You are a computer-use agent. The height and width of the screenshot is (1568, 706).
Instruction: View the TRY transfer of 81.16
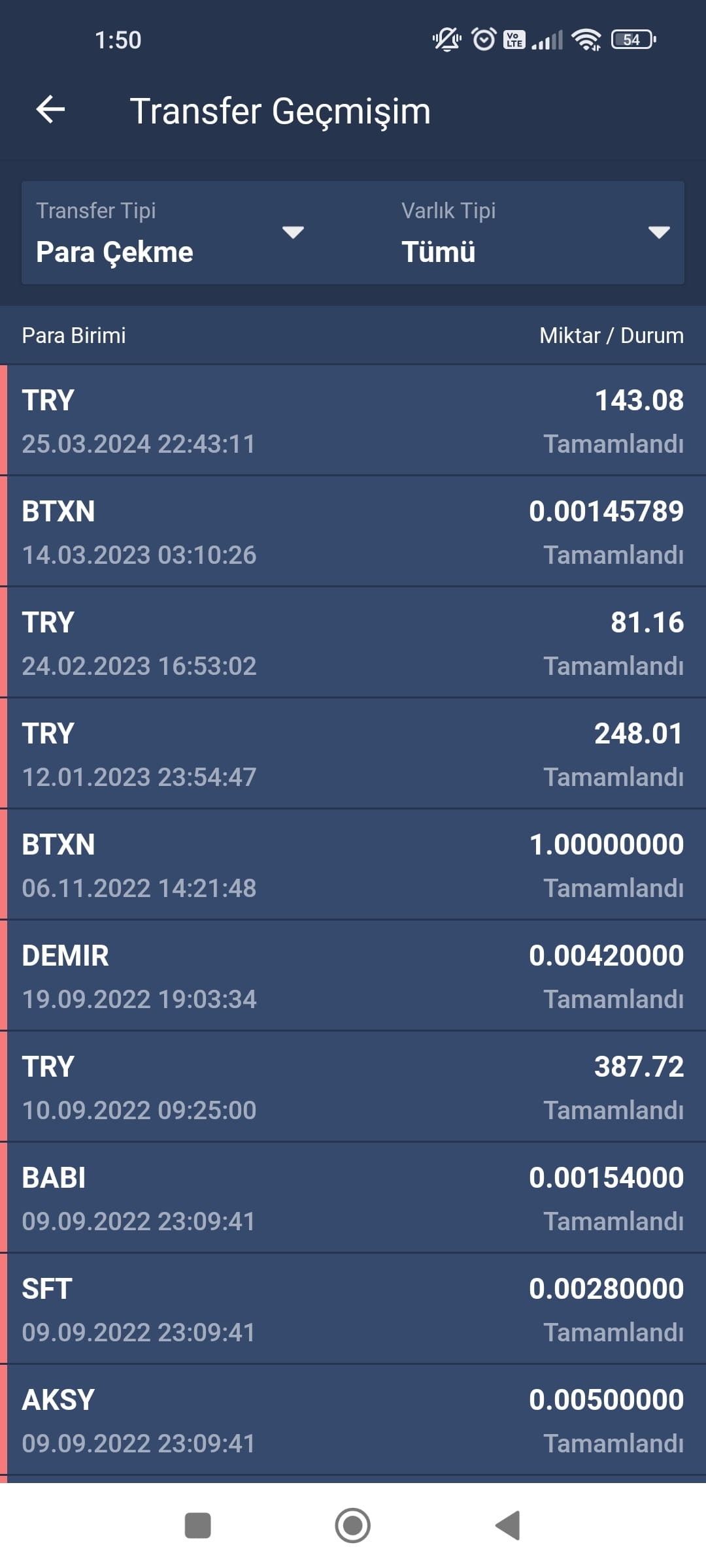point(353,642)
